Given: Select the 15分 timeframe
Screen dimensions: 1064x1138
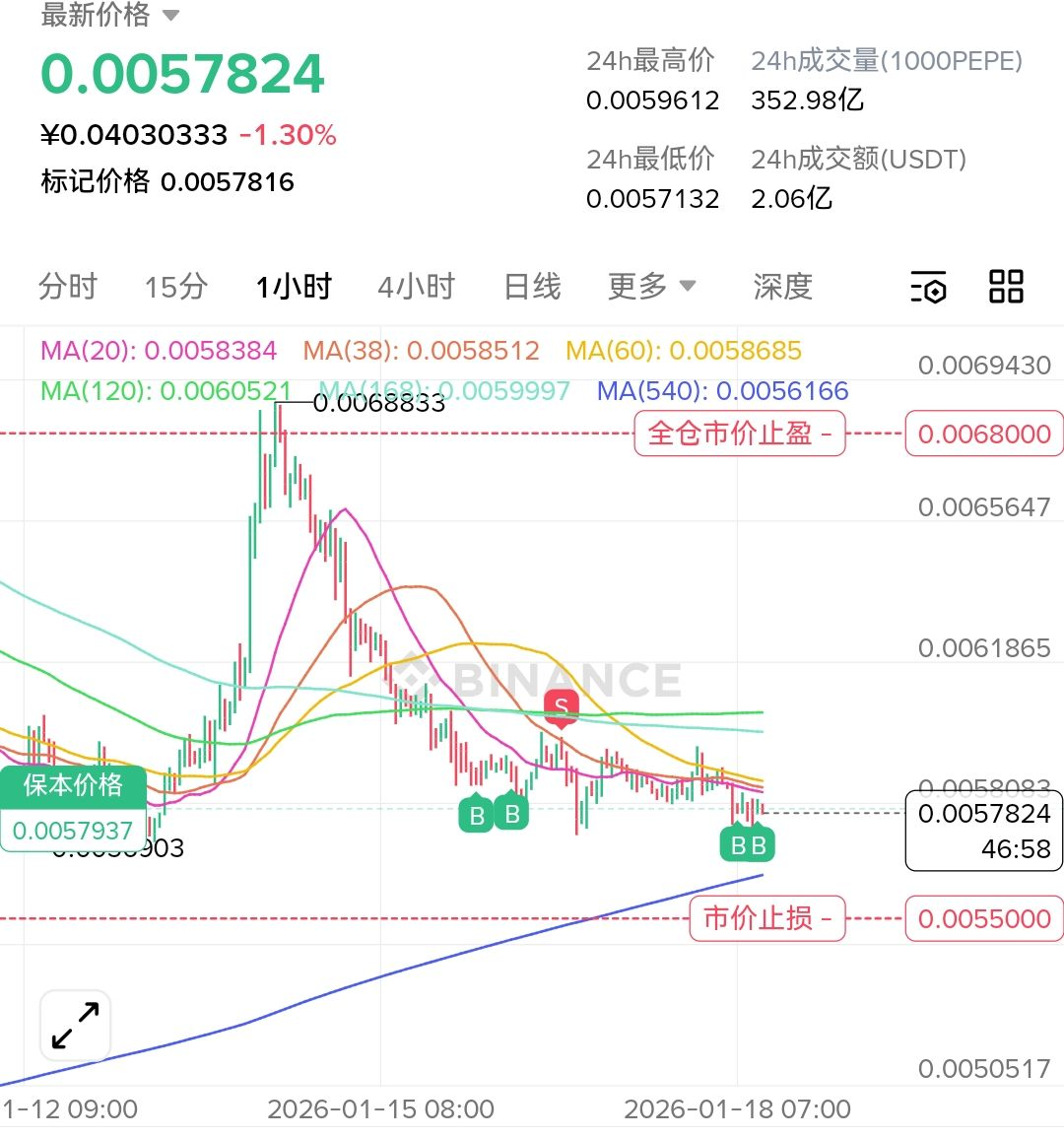Looking at the screenshot, I should pos(175,287).
